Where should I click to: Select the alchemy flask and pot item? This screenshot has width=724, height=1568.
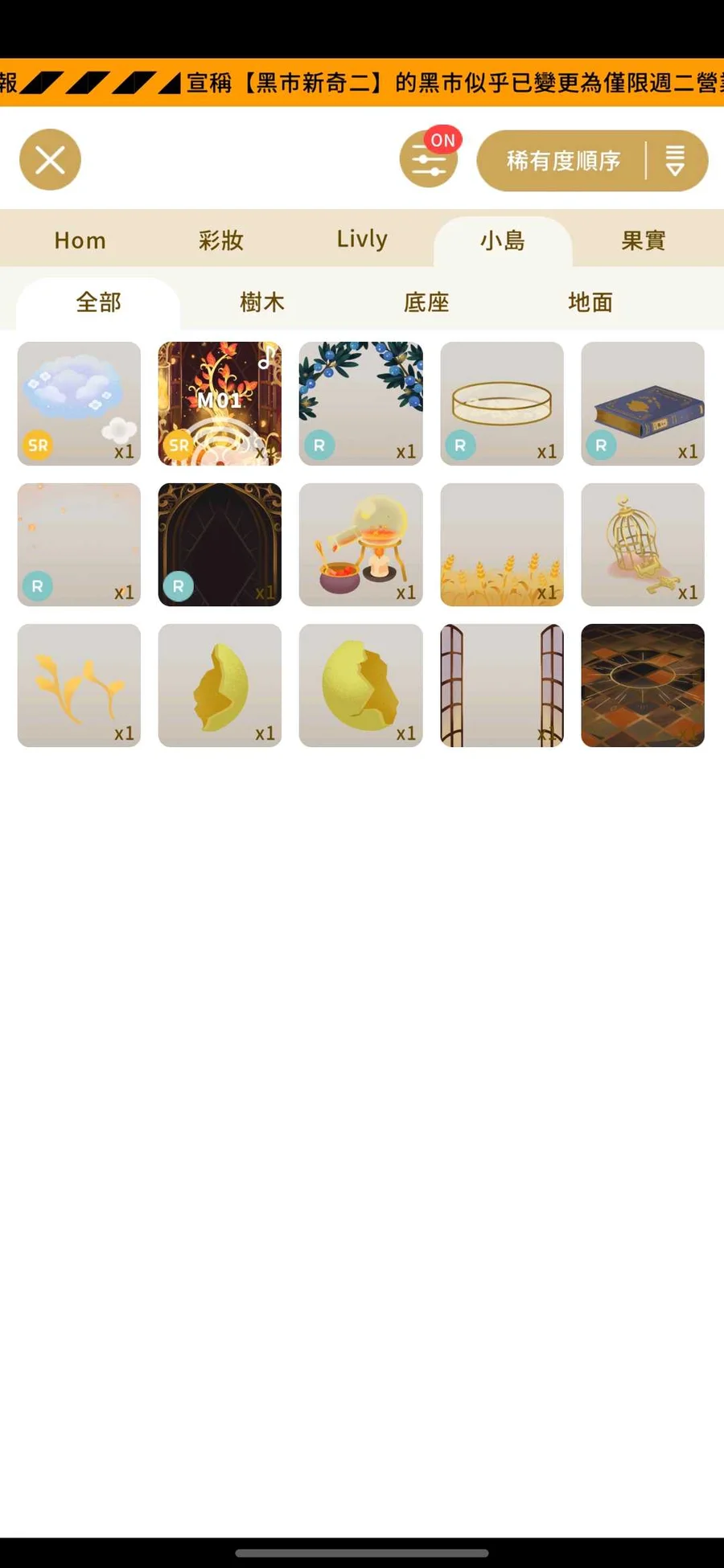[x=360, y=544]
